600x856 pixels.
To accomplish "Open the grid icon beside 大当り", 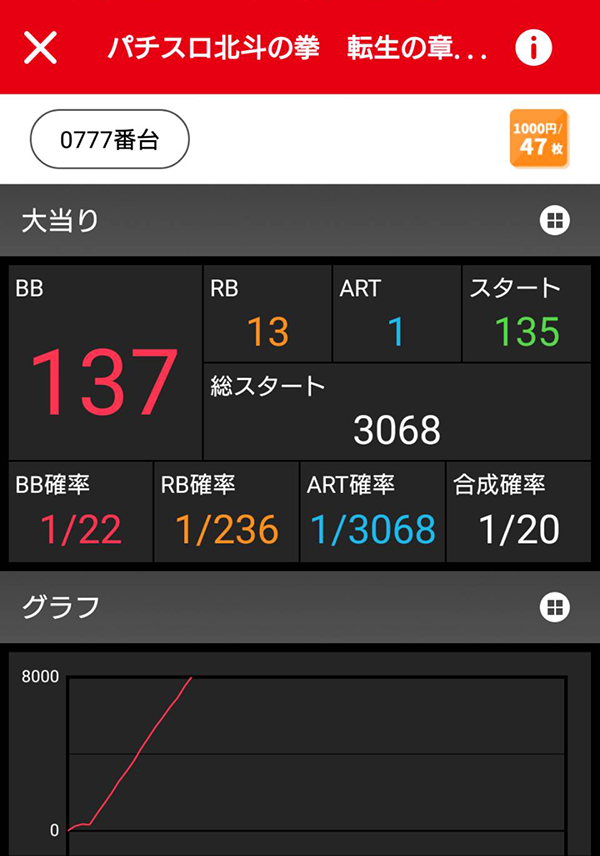I will pos(555,221).
